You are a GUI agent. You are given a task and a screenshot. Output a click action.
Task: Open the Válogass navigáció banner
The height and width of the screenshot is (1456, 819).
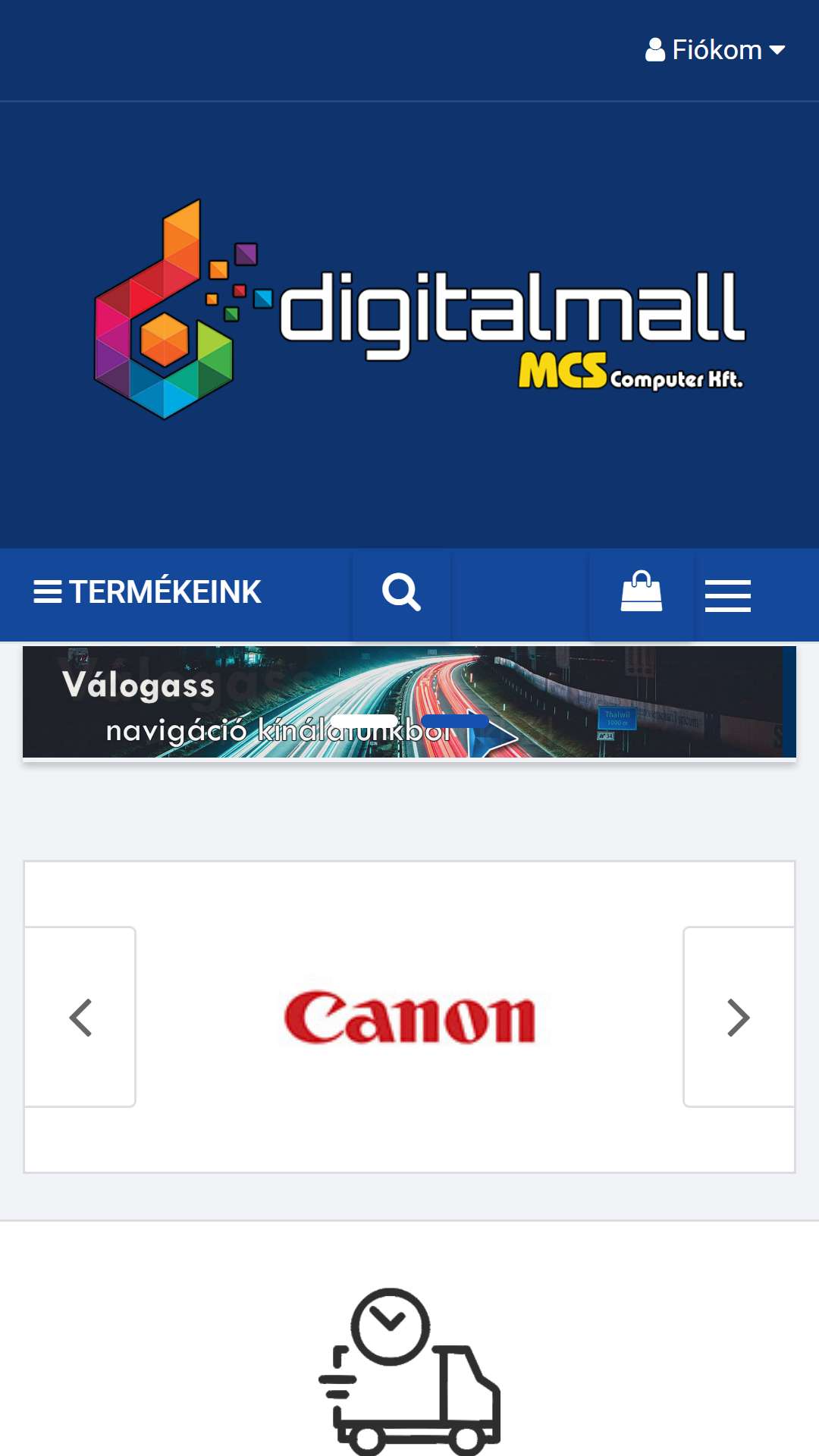(x=409, y=701)
